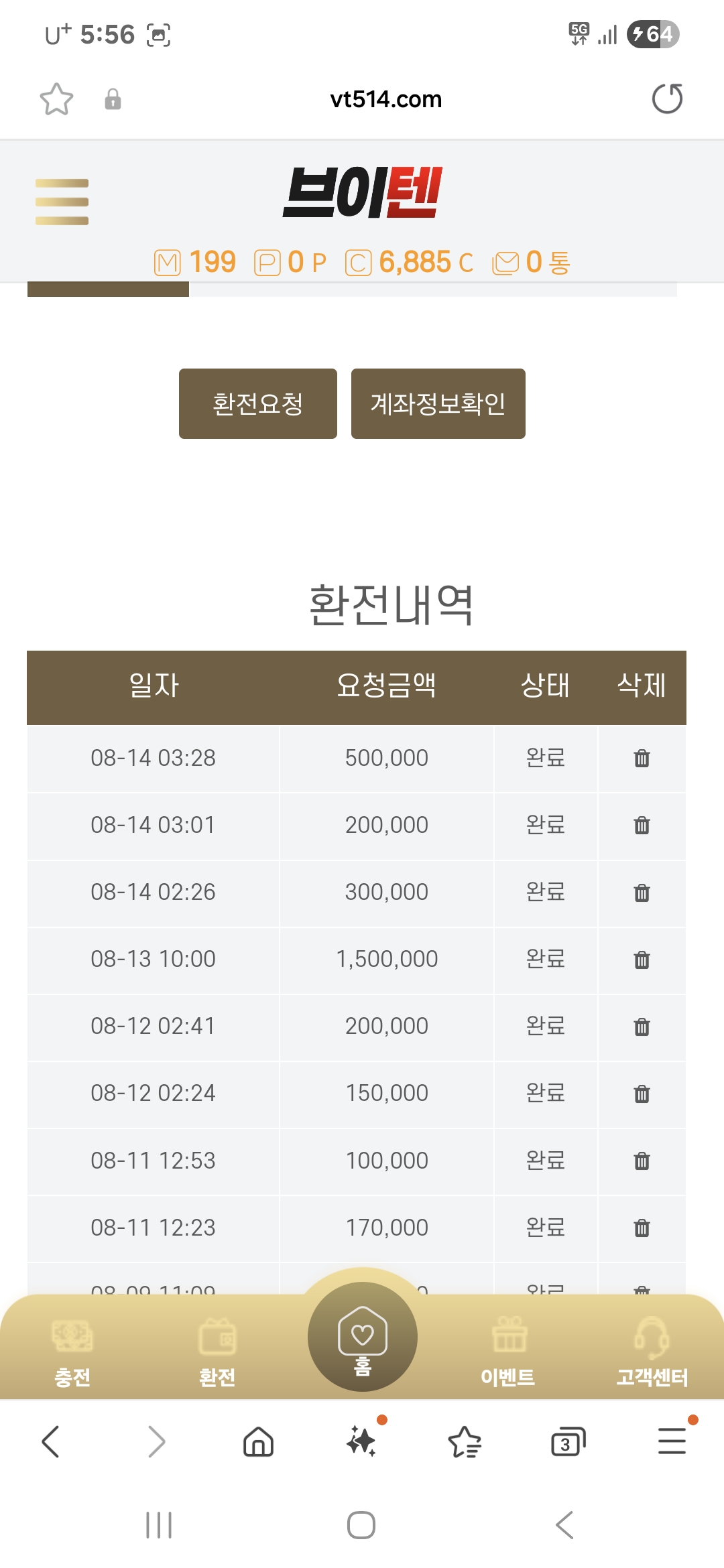
Task: Open the hamburger drawer menu
Action: tap(62, 202)
